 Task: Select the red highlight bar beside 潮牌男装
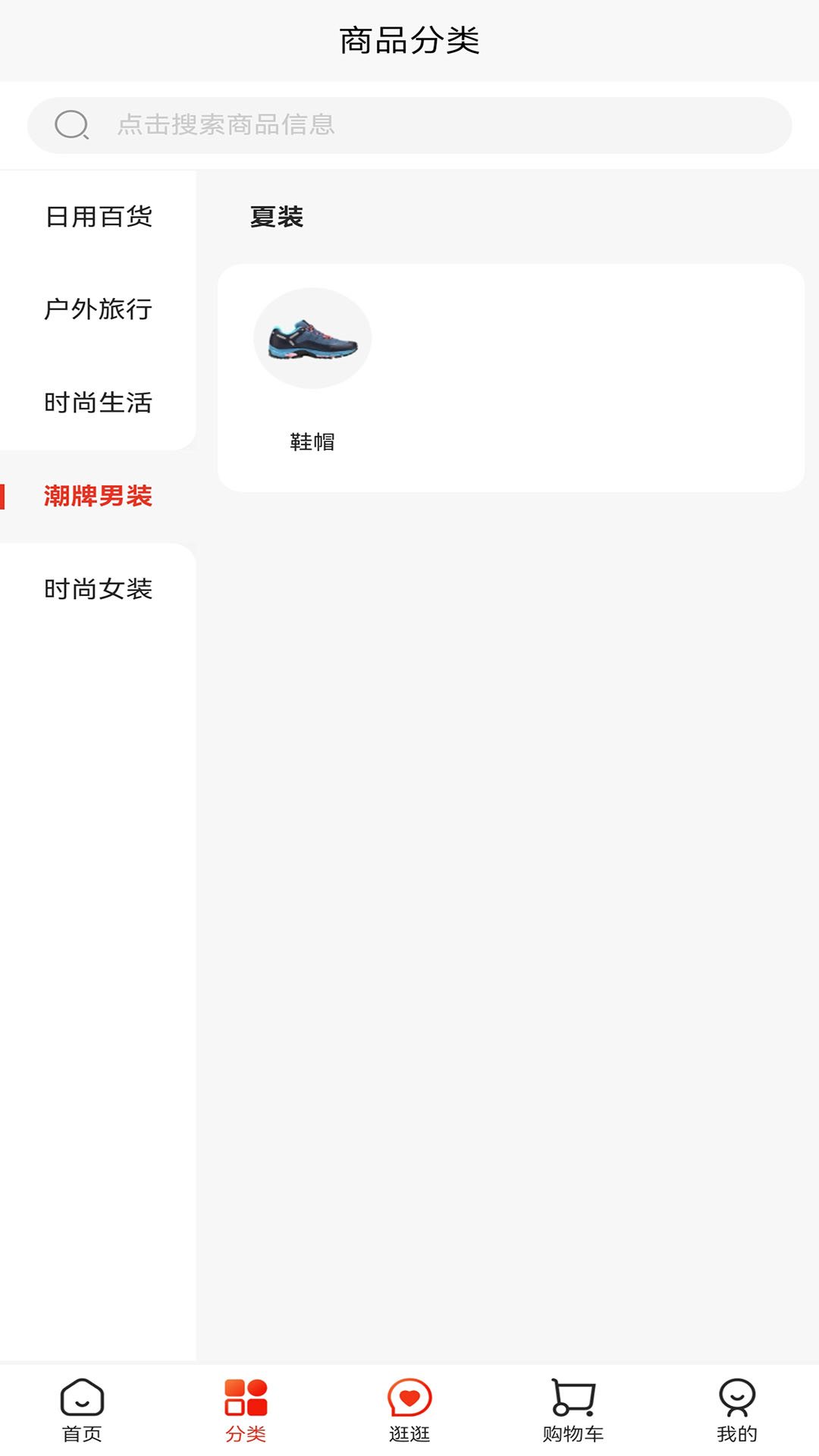3,497
